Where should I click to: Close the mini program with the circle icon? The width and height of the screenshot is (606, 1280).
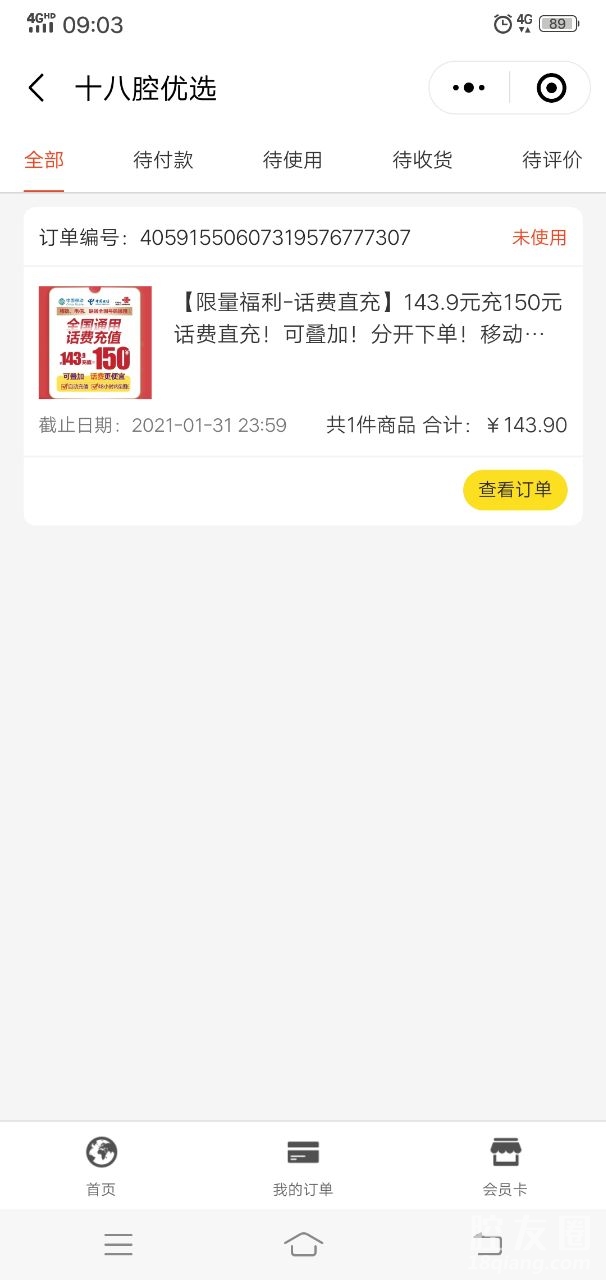tap(551, 88)
